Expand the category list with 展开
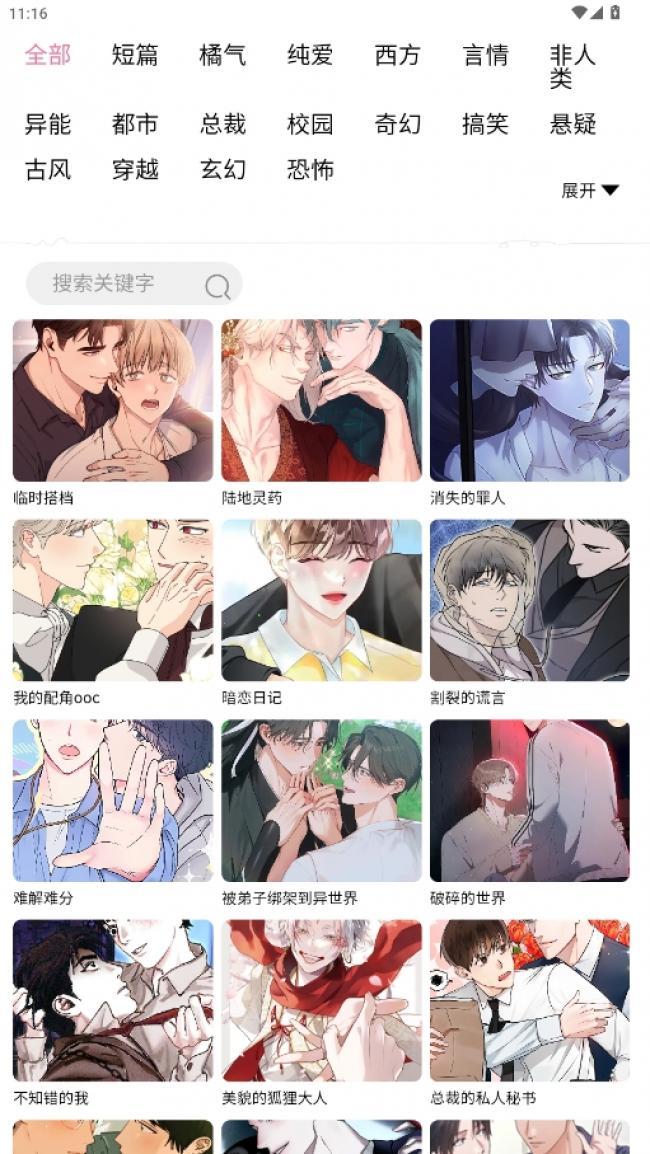 tap(590, 190)
